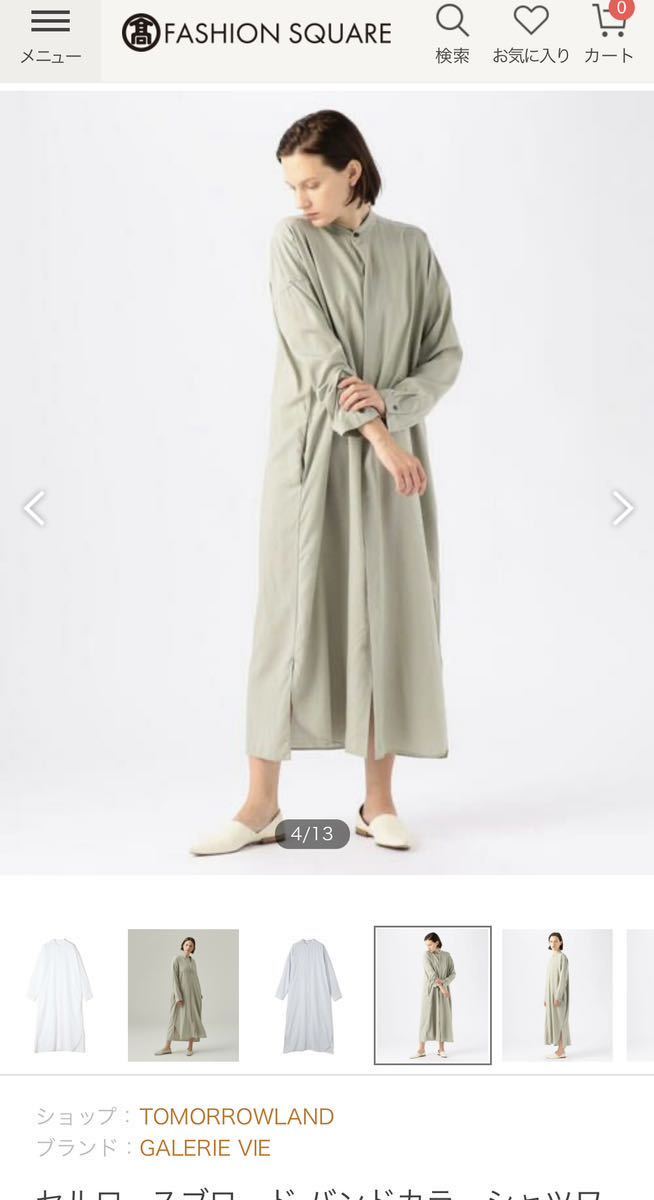Viewport: 654px width, 1200px height.
Task: Open 検索 search
Action: [x=452, y=35]
